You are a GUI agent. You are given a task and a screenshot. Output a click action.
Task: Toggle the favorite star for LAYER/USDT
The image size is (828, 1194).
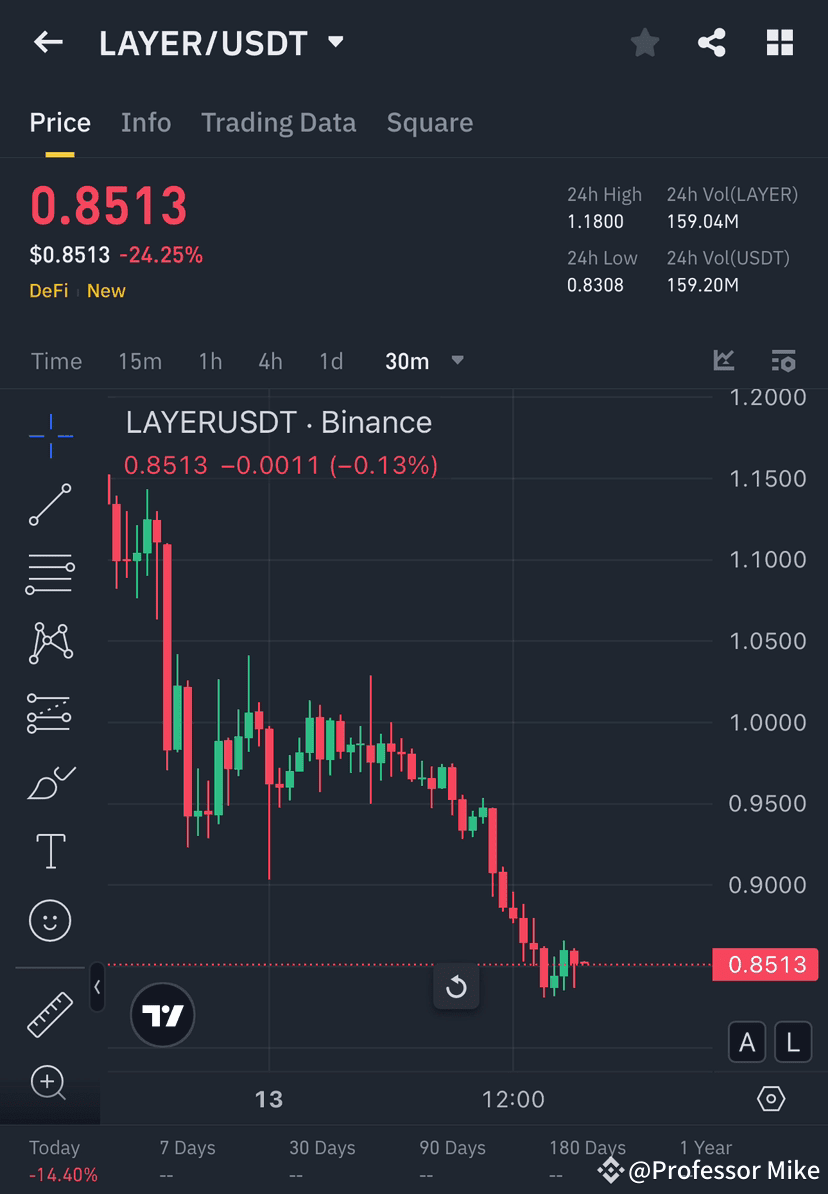(644, 42)
